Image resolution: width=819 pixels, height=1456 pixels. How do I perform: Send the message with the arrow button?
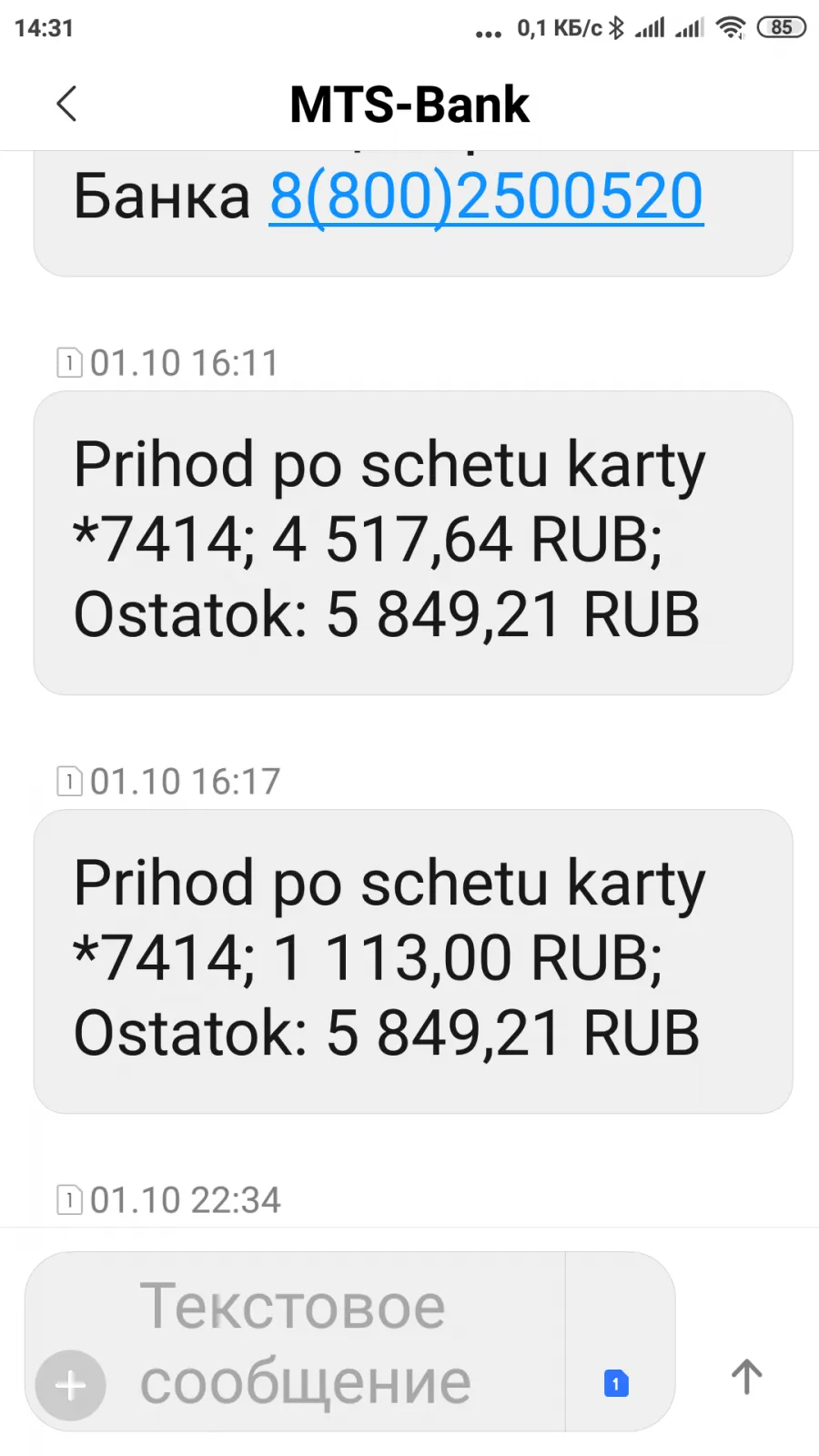pos(746,1377)
